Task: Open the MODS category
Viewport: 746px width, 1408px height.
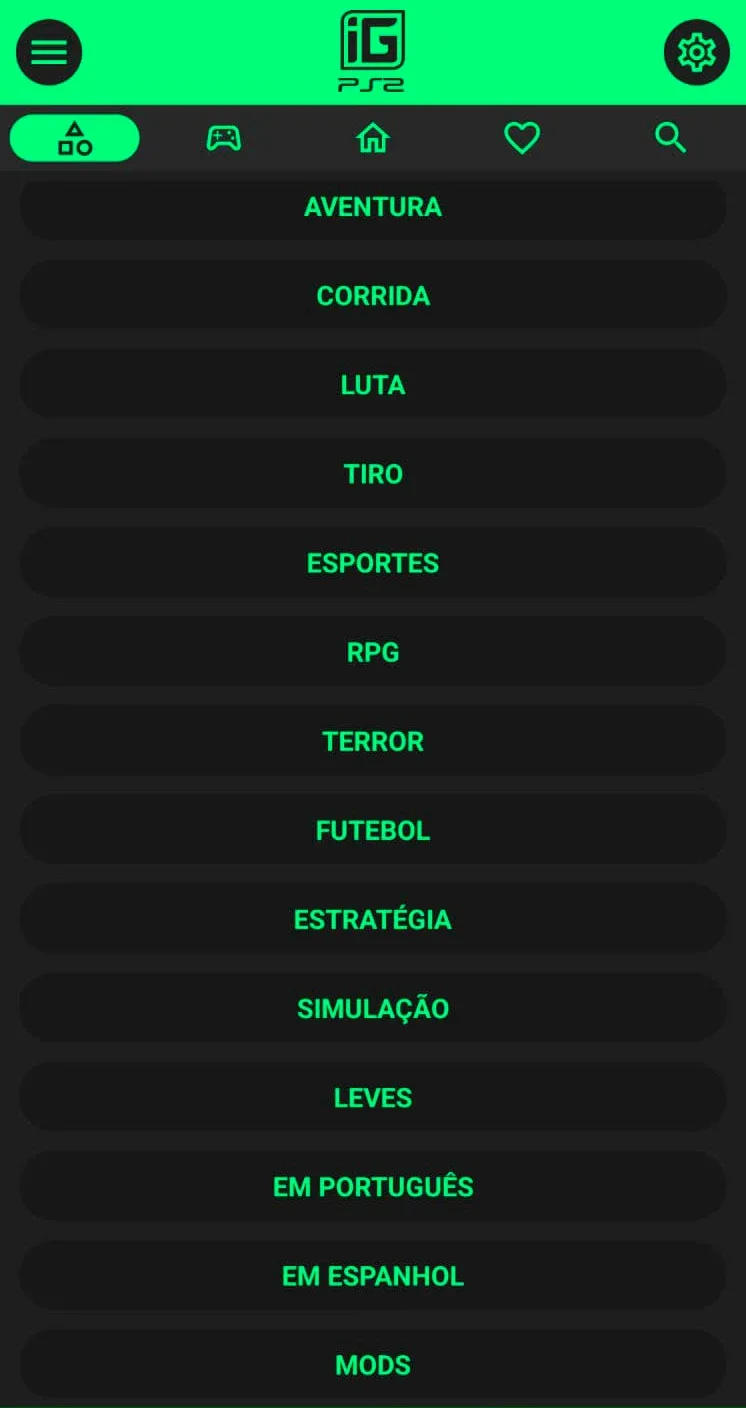Action: 373,1365
